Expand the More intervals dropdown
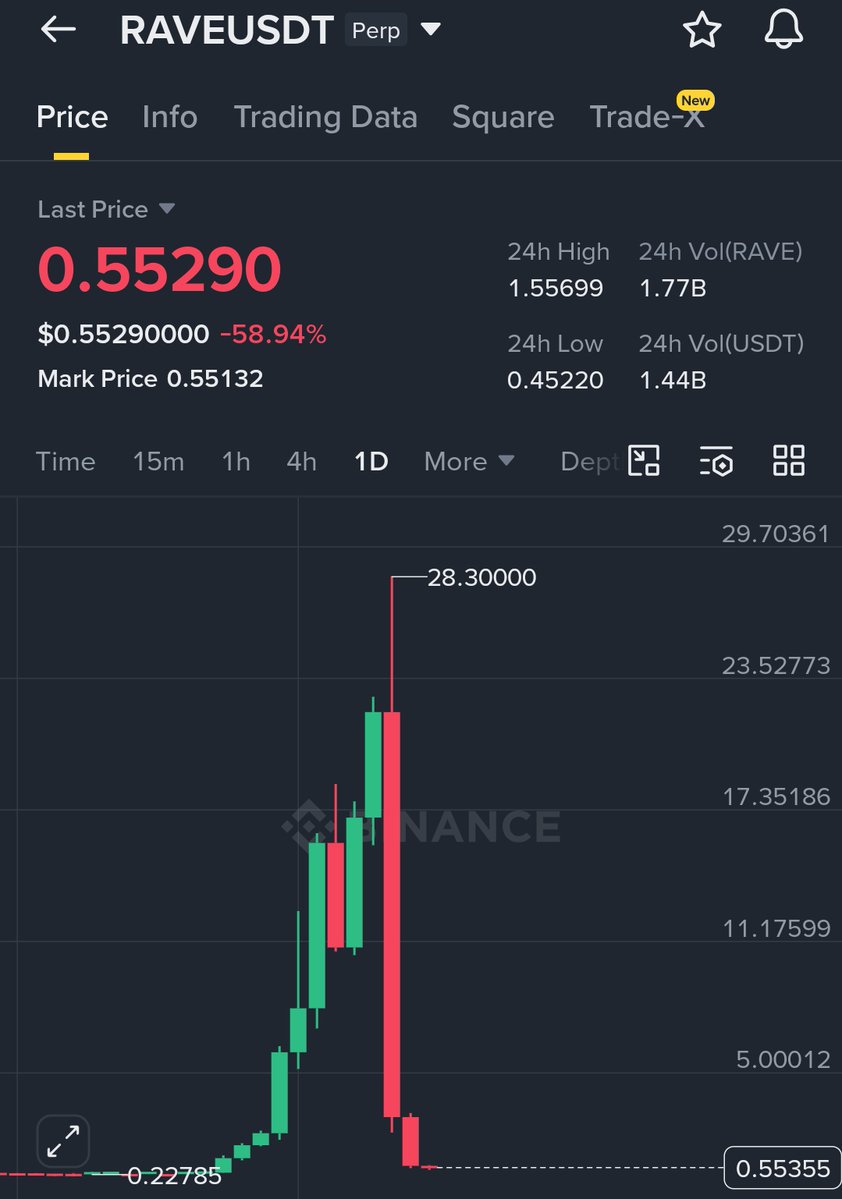842x1199 pixels. point(469,461)
